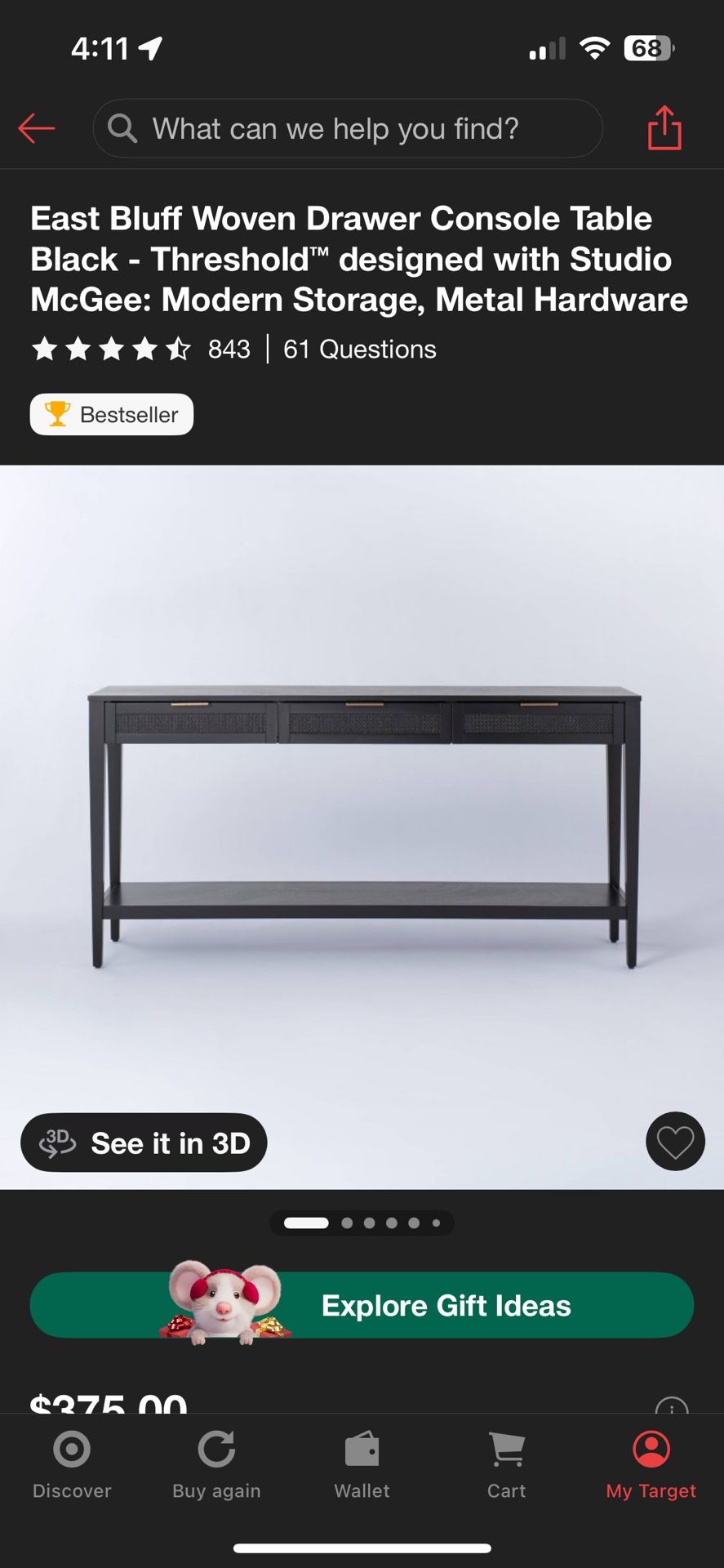This screenshot has height=1568, width=724.
Task: Tap the See it in 3D button
Action: tap(144, 1143)
